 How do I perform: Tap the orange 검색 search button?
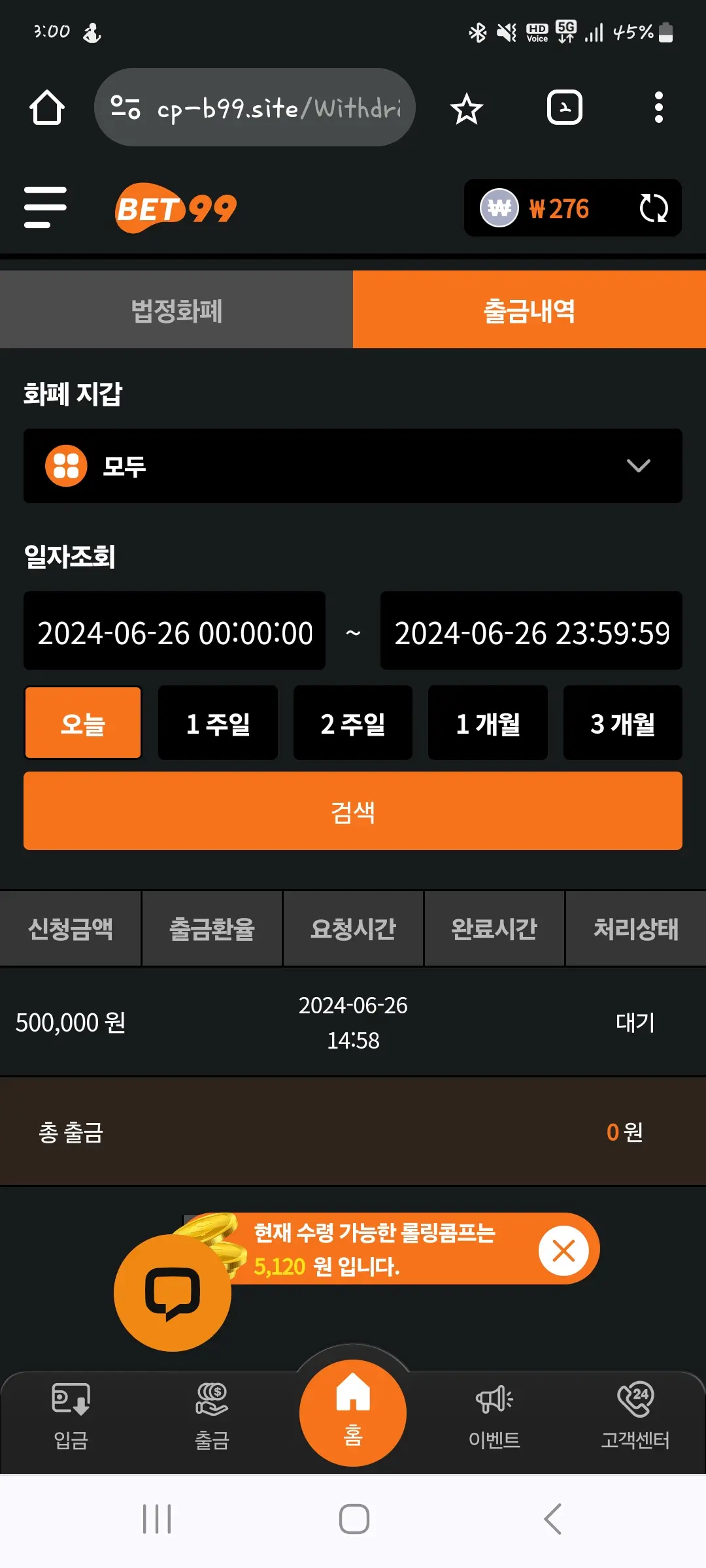(353, 811)
